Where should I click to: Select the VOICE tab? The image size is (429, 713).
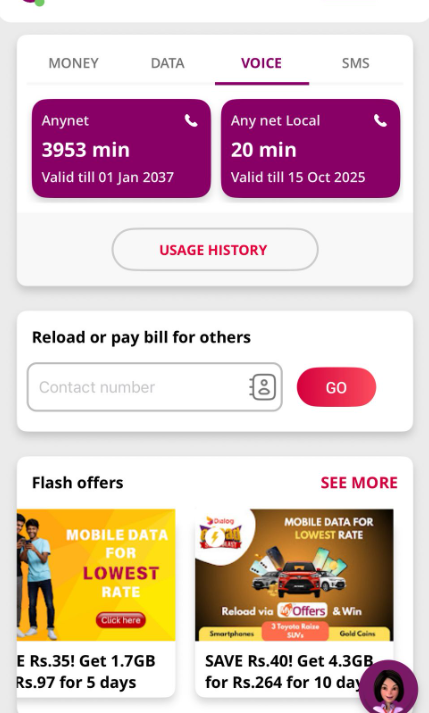click(261, 63)
